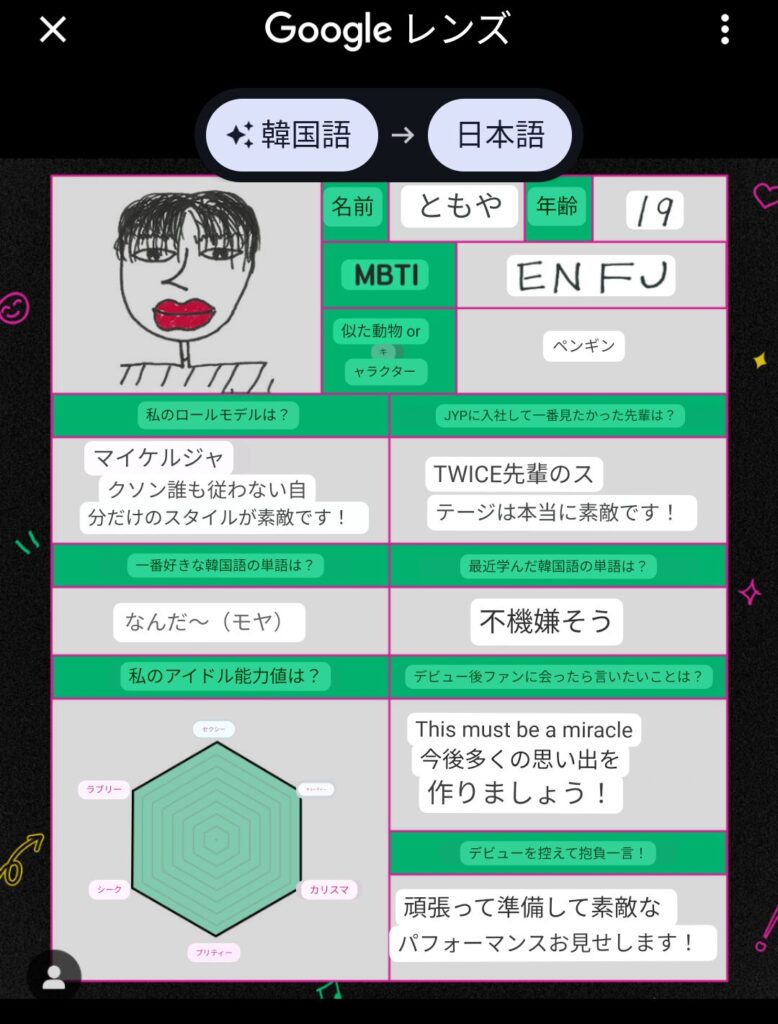Close the Google Lens screen
Screen dimensions: 778x1024
(52, 30)
